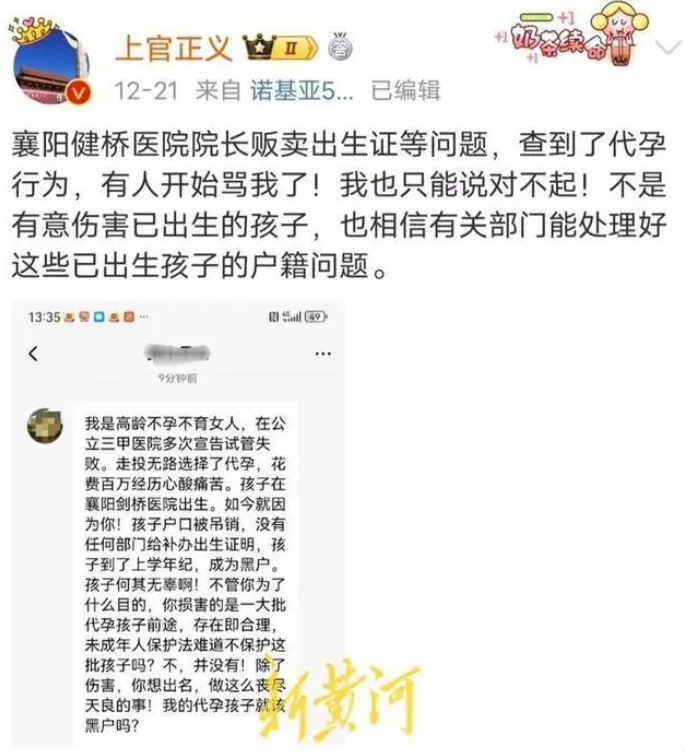Screen dimensions: 686x755
Task: Open the attached chat screenshot image
Action: [180, 525]
